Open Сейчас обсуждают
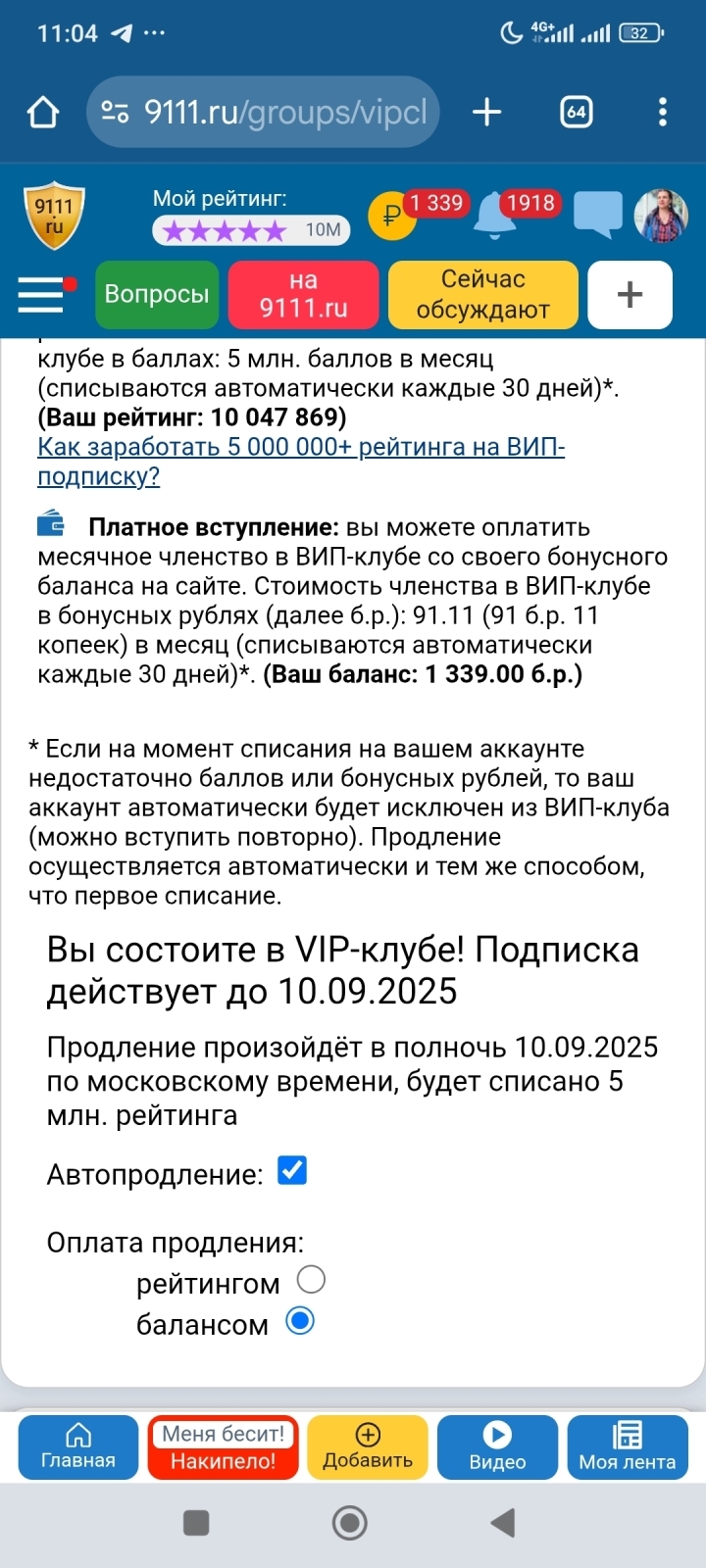This screenshot has width=706, height=1568. pos(482,294)
